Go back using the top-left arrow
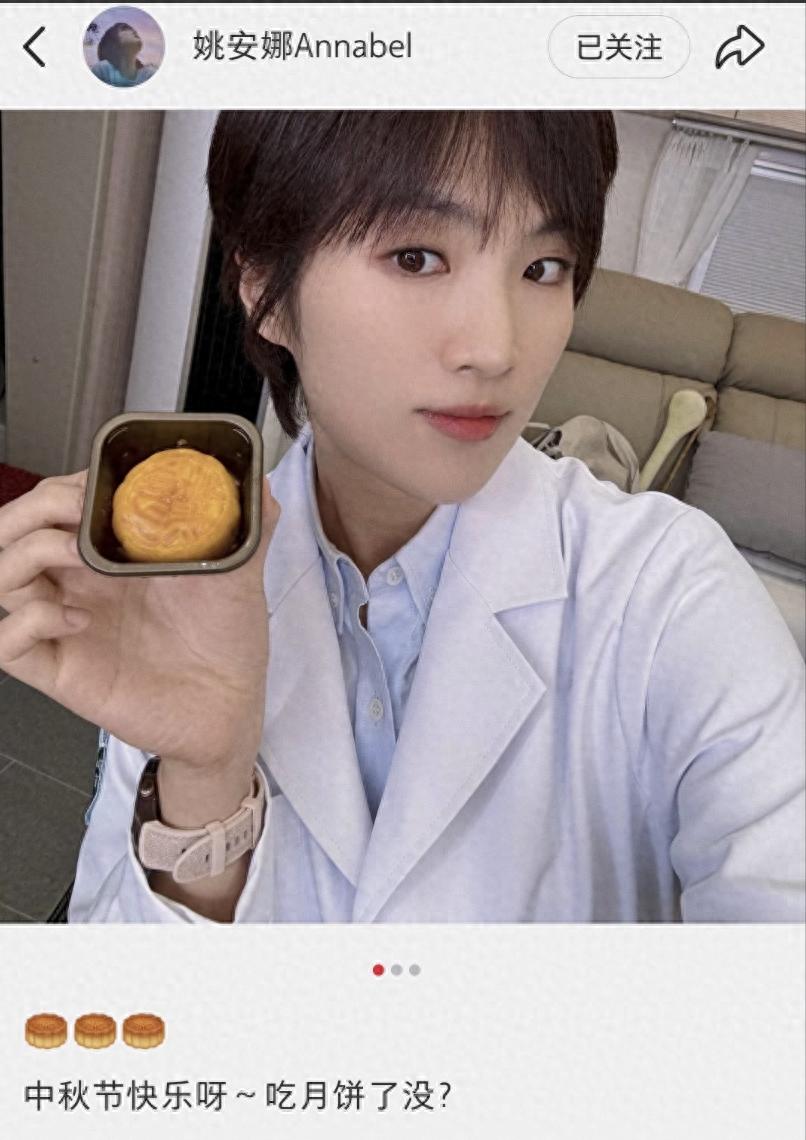The width and height of the screenshot is (806, 1140). tap(35, 47)
